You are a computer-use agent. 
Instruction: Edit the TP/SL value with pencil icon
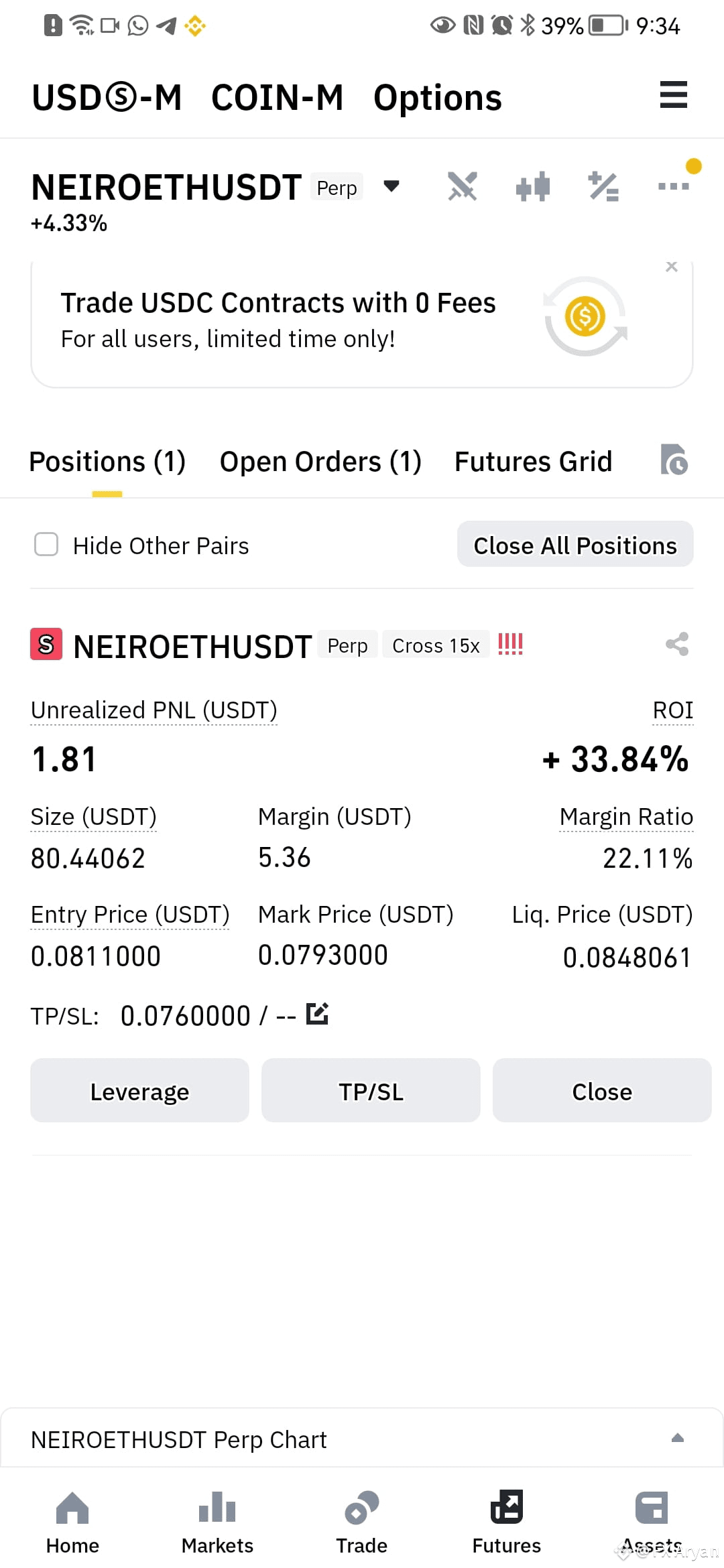coord(317,1013)
